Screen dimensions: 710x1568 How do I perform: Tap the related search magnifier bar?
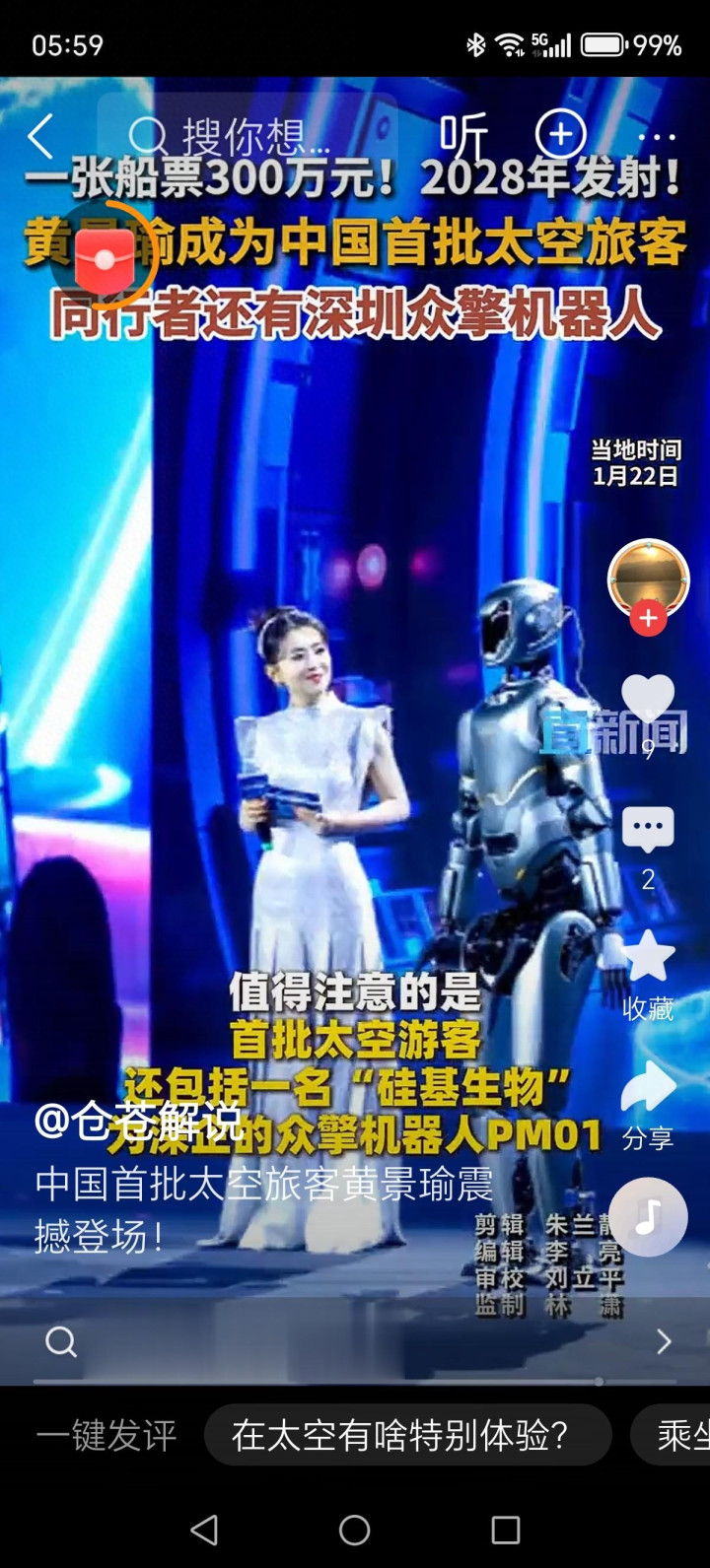point(355,1341)
